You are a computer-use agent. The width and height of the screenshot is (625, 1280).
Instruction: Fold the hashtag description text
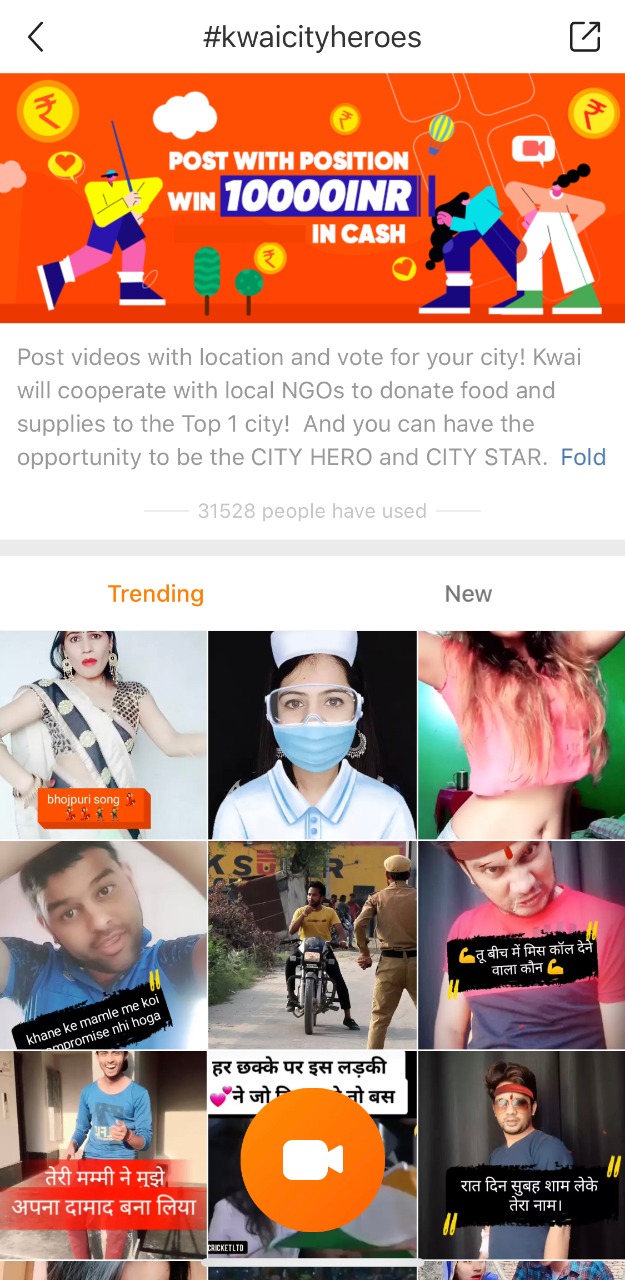pyautogui.click(x=583, y=458)
